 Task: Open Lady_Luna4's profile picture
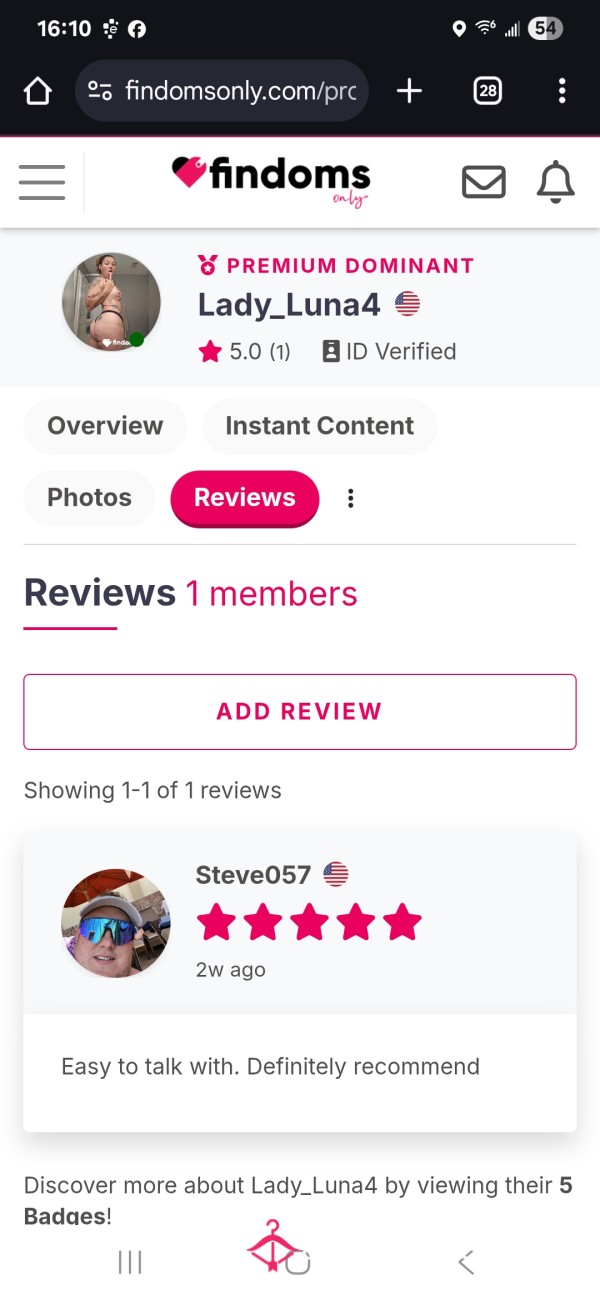(x=111, y=301)
